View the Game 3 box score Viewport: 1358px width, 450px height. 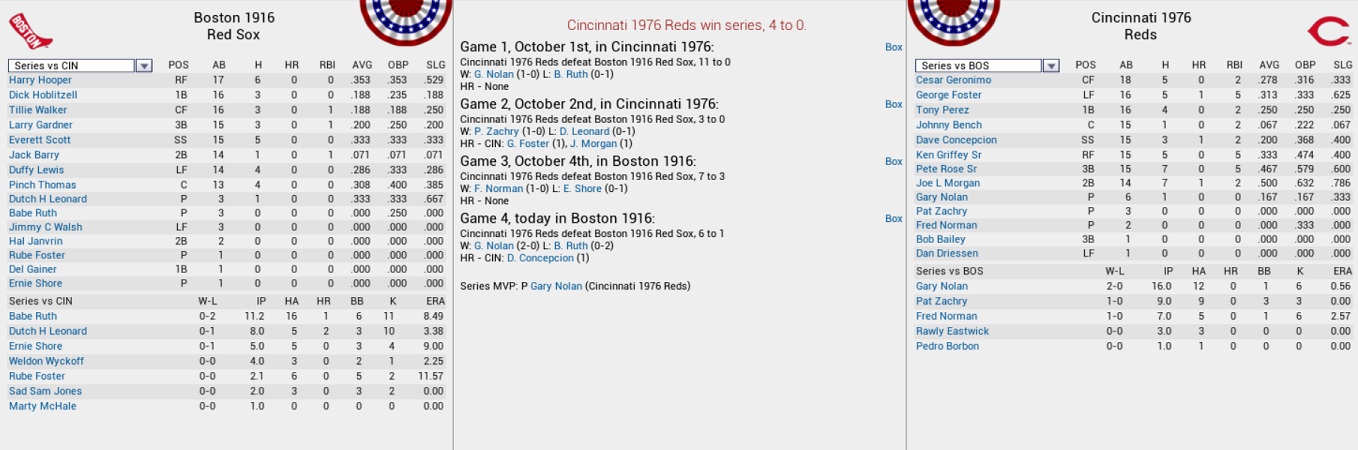click(893, 161)
